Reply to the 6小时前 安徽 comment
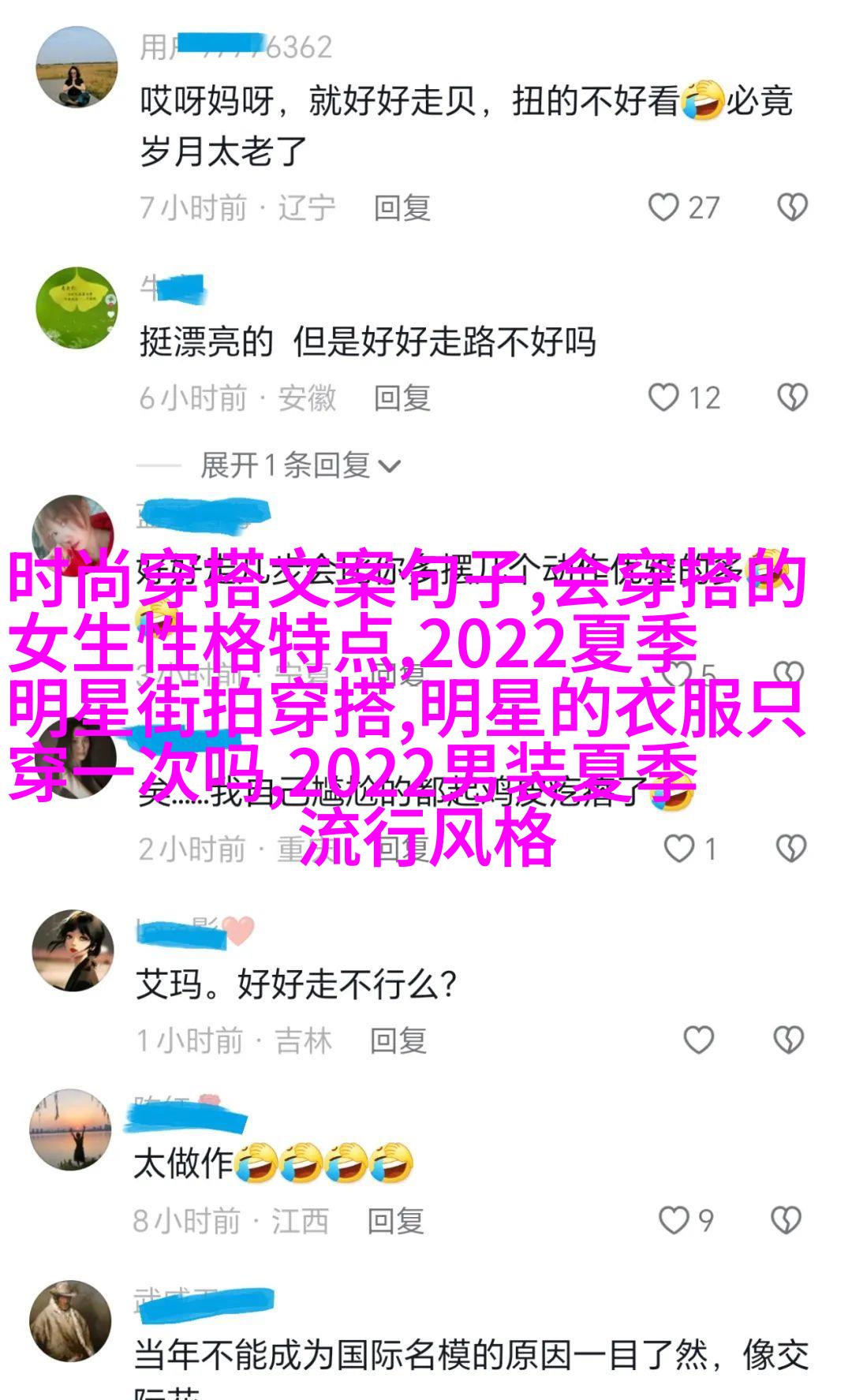 (402, 398)
